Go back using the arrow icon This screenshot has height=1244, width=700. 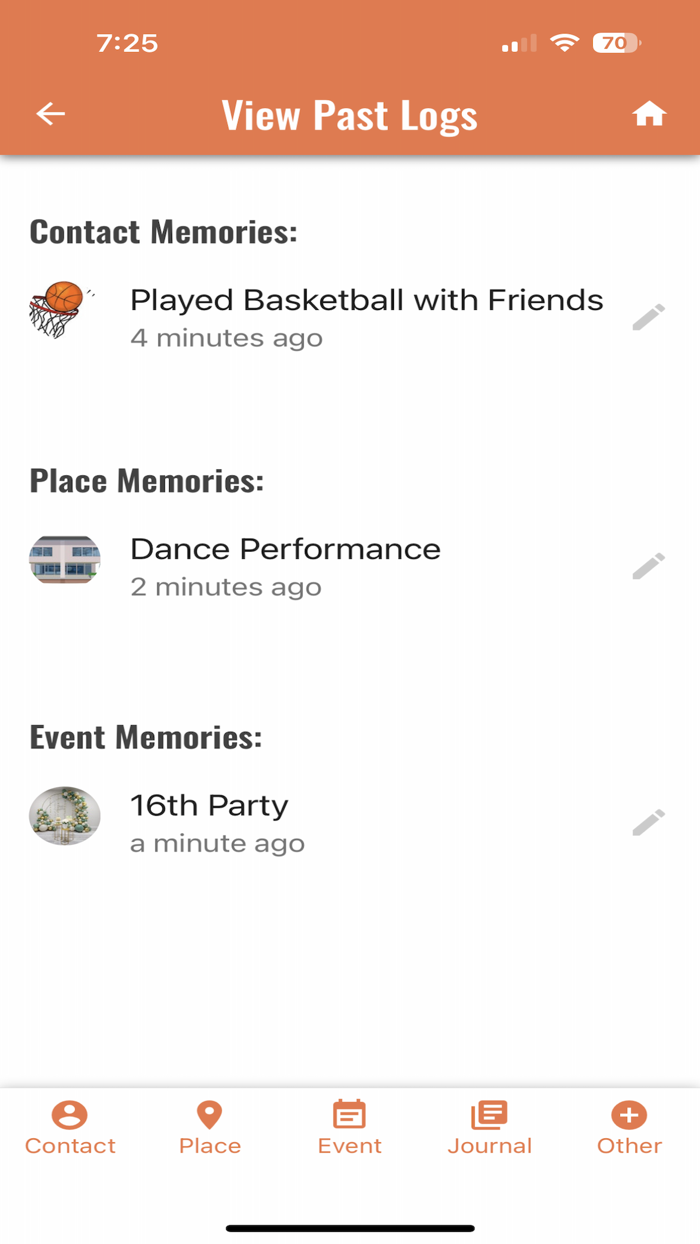click(51, 114)
